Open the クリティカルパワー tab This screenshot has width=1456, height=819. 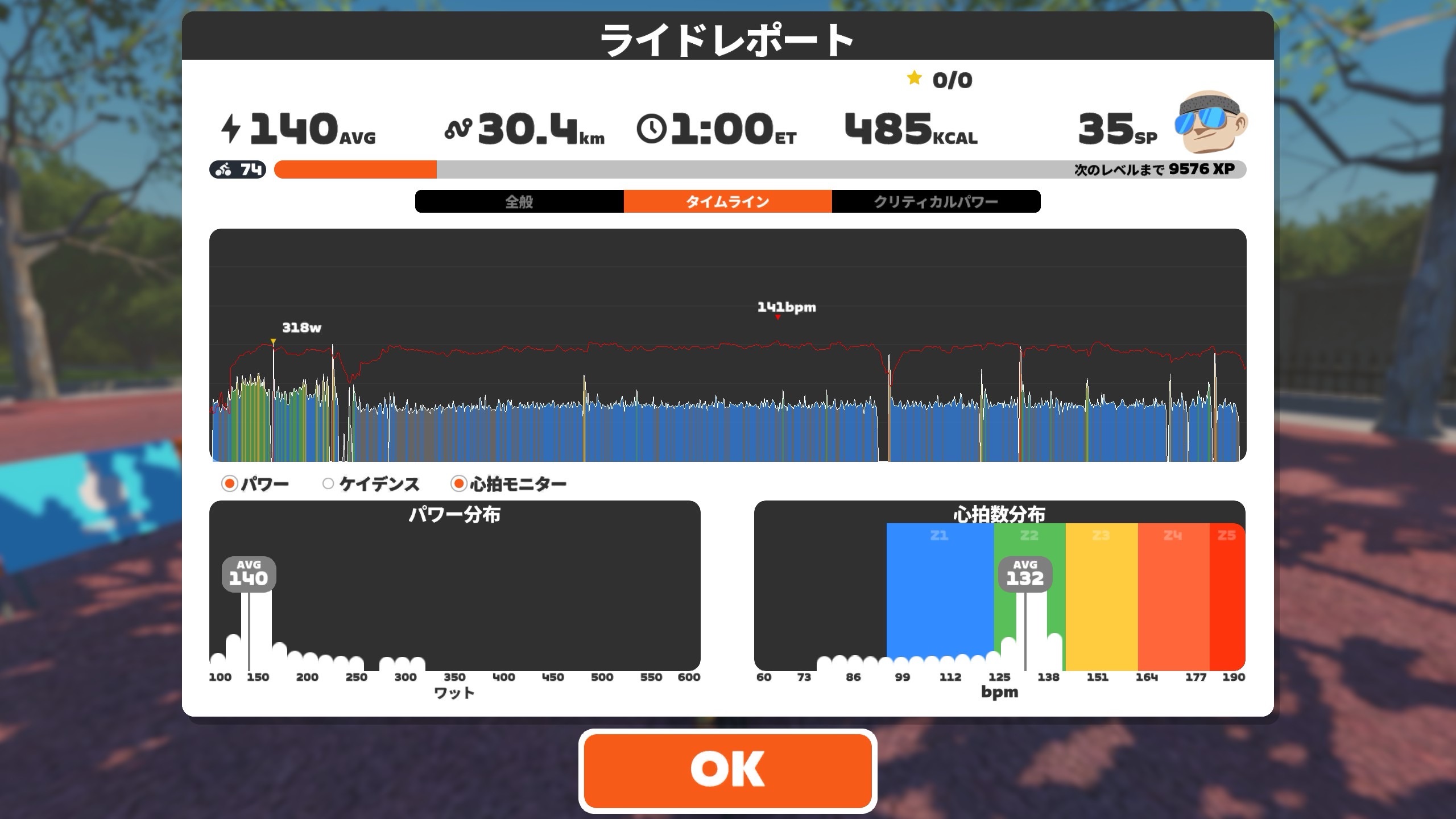[x=936, y=201]
